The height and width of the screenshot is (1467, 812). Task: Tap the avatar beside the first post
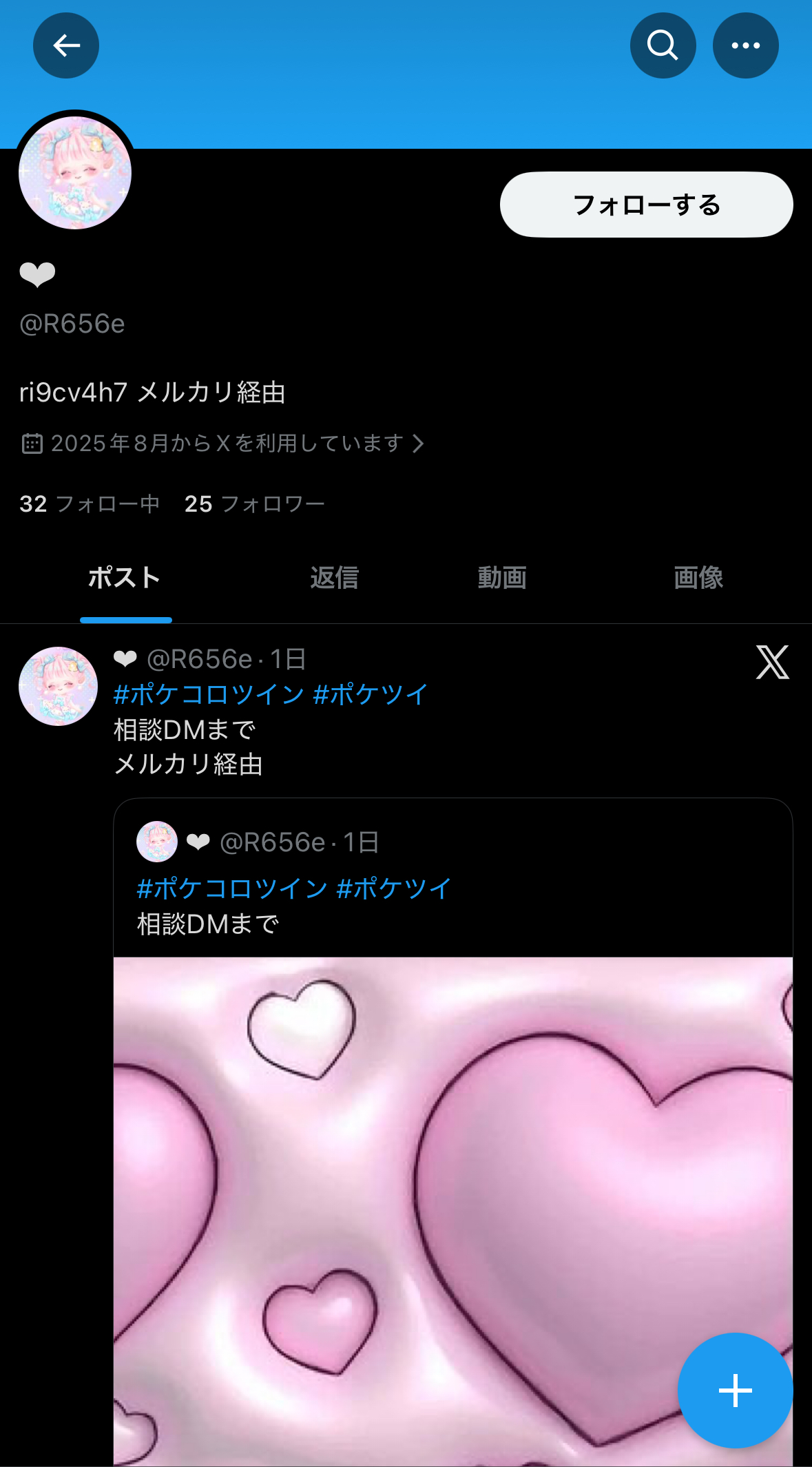58,686
